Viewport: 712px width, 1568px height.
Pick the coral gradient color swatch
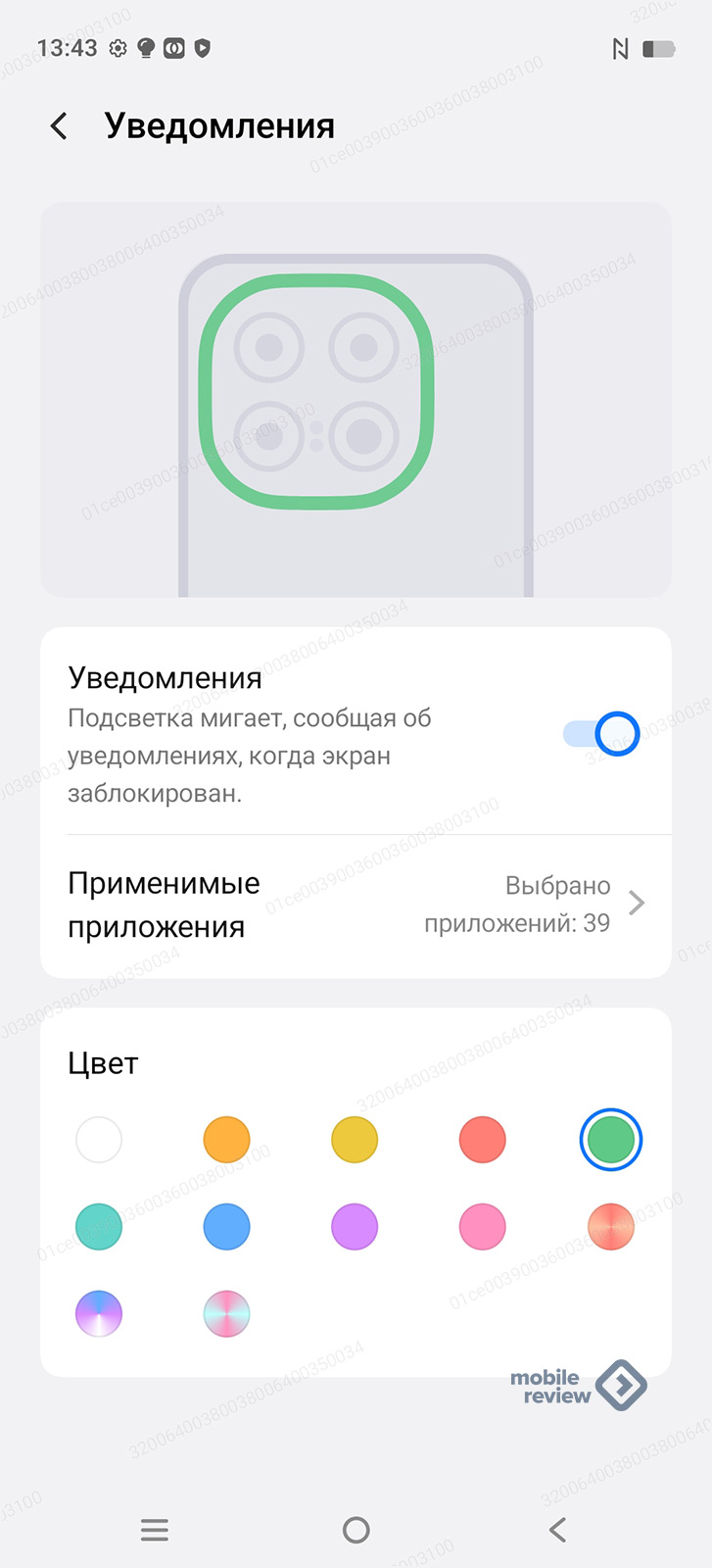[610, 1226]
